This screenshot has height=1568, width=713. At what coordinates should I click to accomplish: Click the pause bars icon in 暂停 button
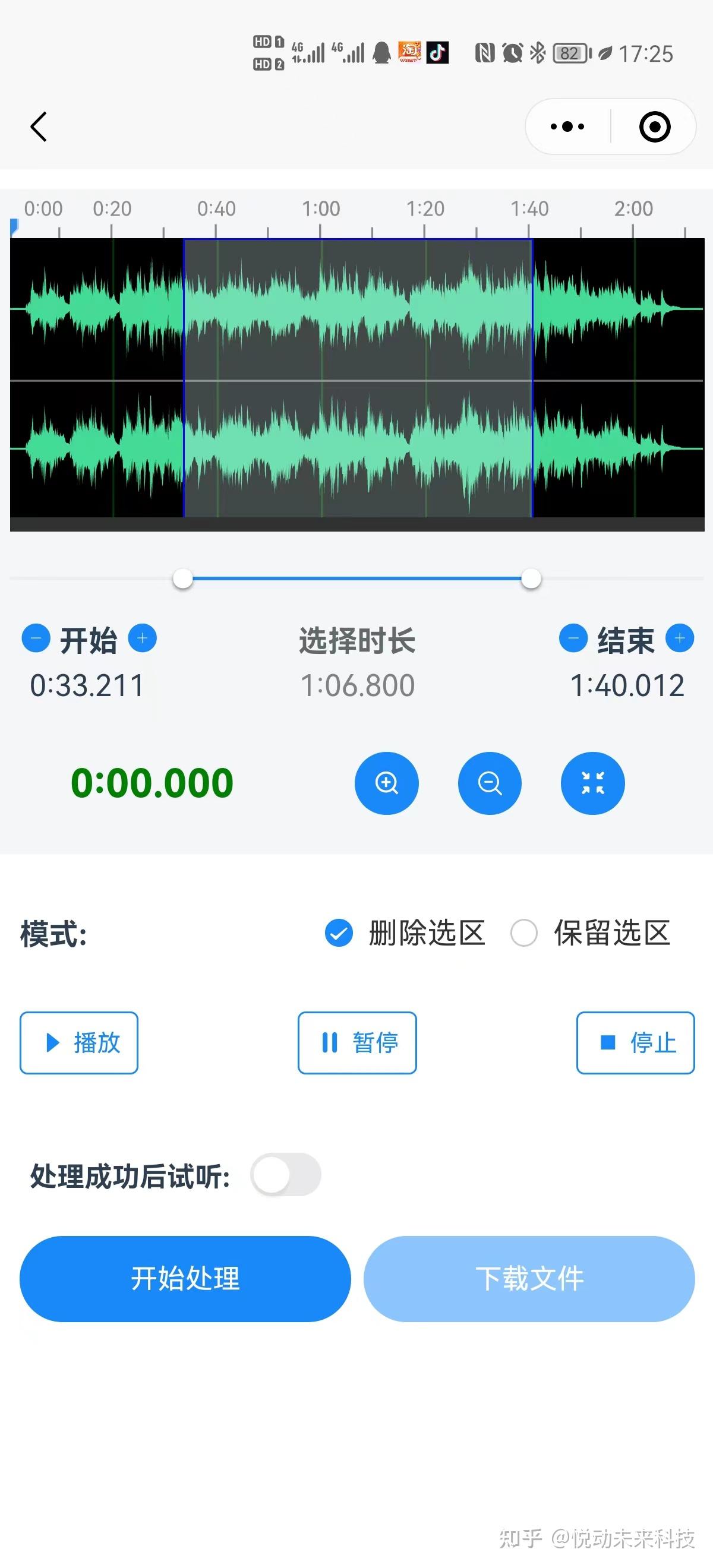[x=329, y=1043]
